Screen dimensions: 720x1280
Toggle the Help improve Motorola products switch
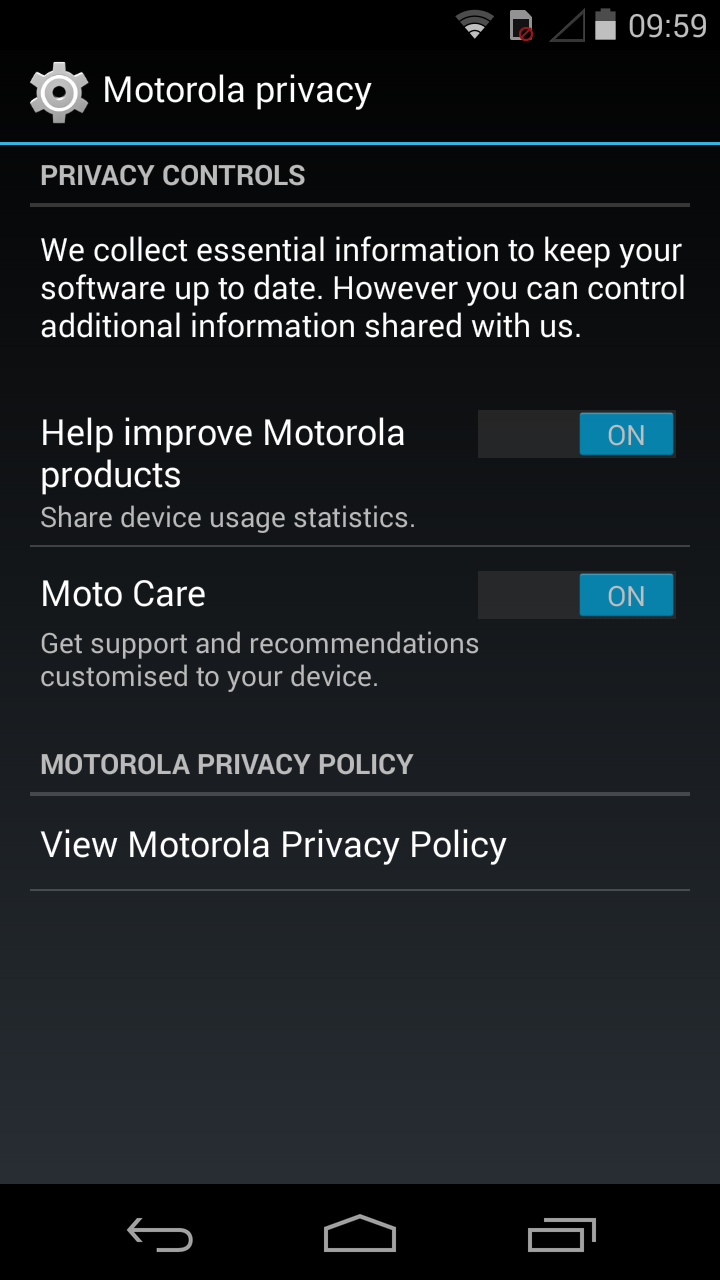pos(576,434)
